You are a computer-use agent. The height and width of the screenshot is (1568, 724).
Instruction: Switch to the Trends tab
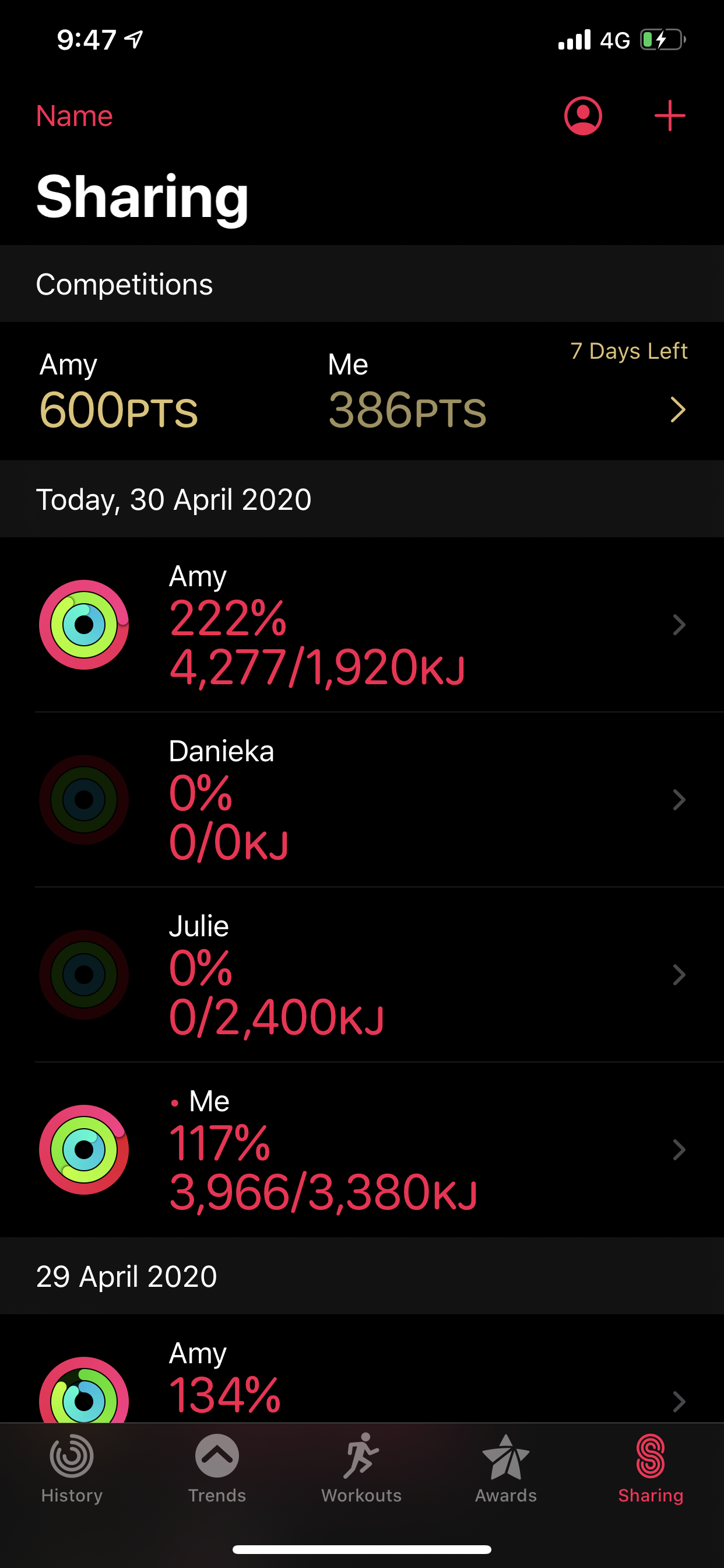[217, 1468]
